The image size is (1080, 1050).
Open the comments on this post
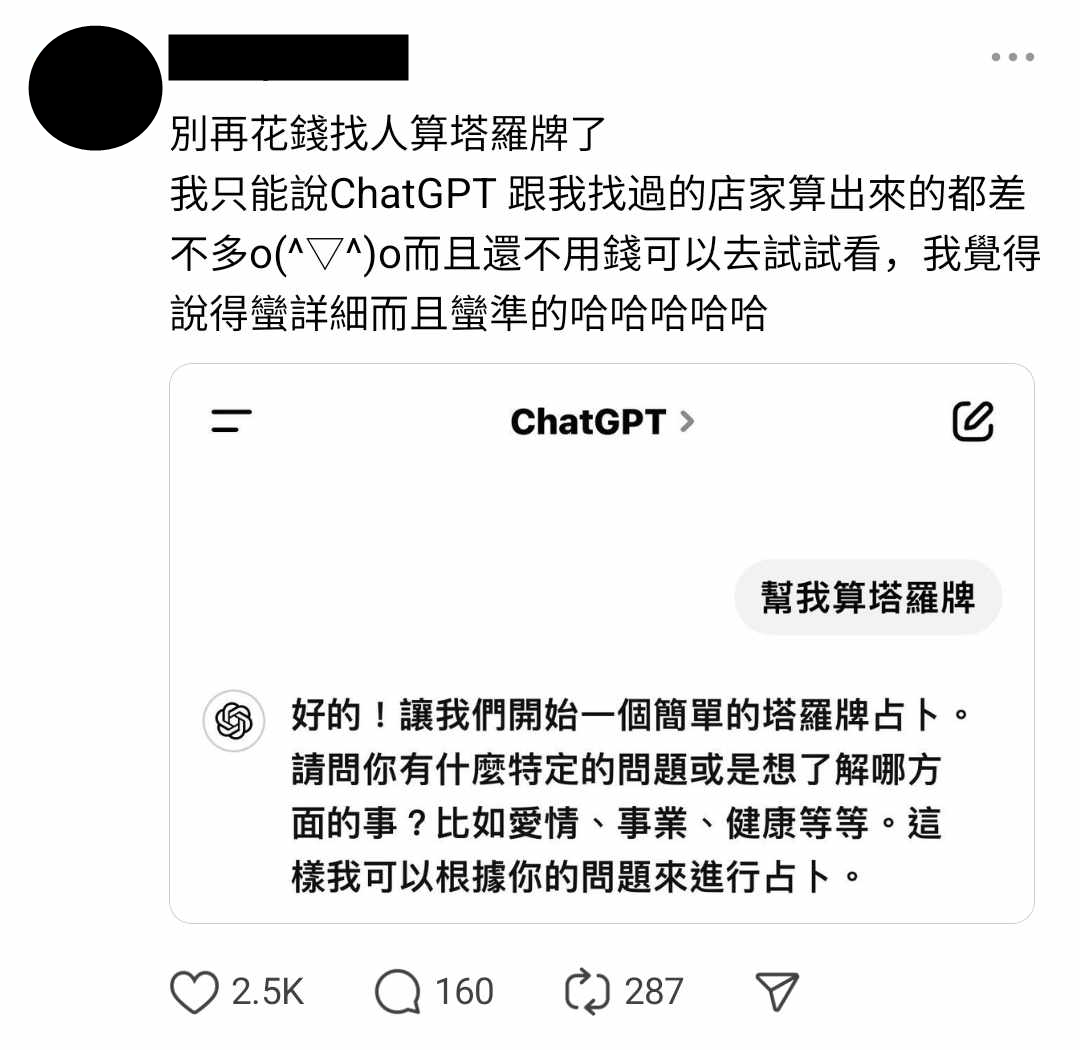398,992
